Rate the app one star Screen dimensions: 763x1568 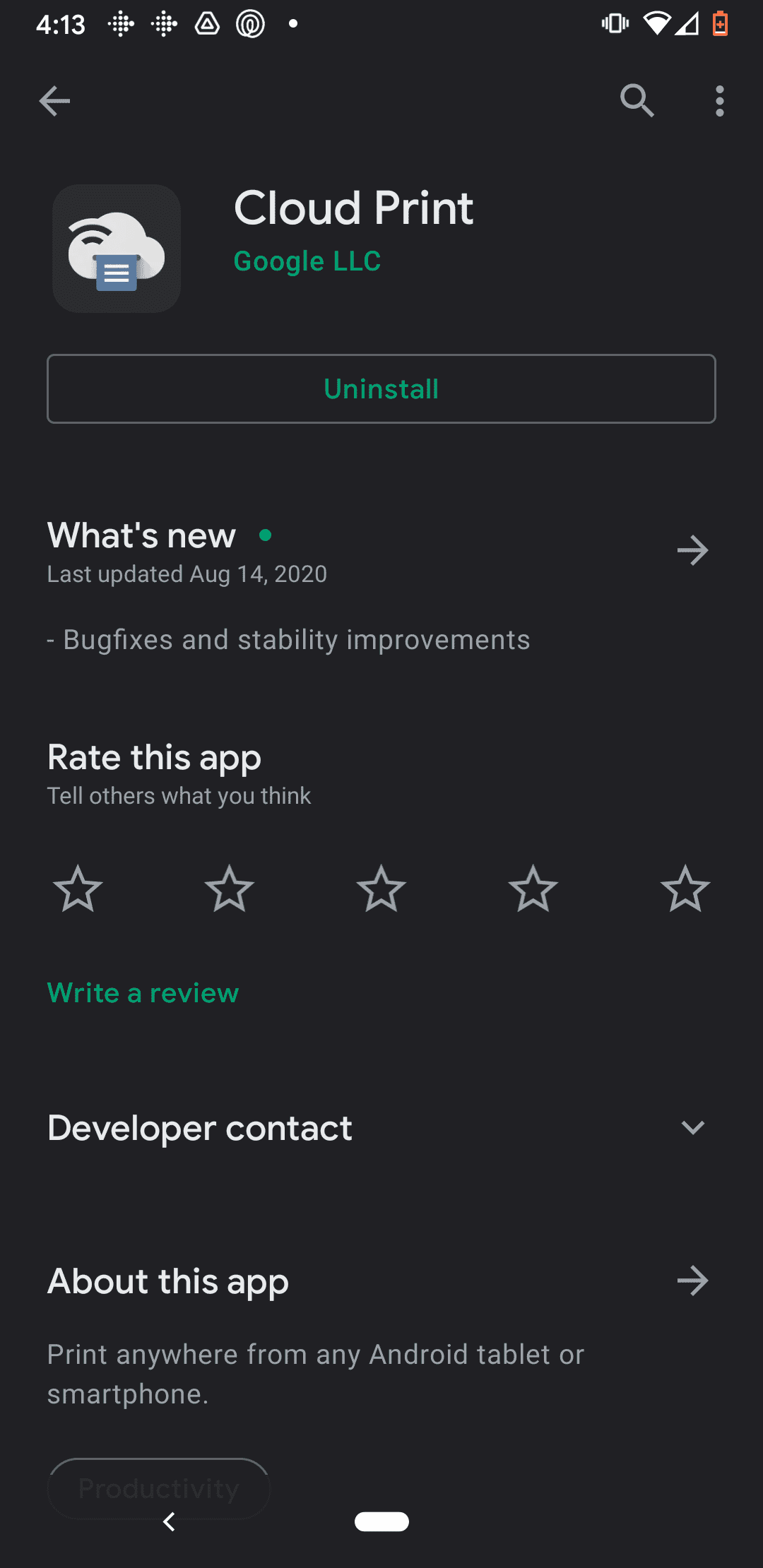pos(78,889)
